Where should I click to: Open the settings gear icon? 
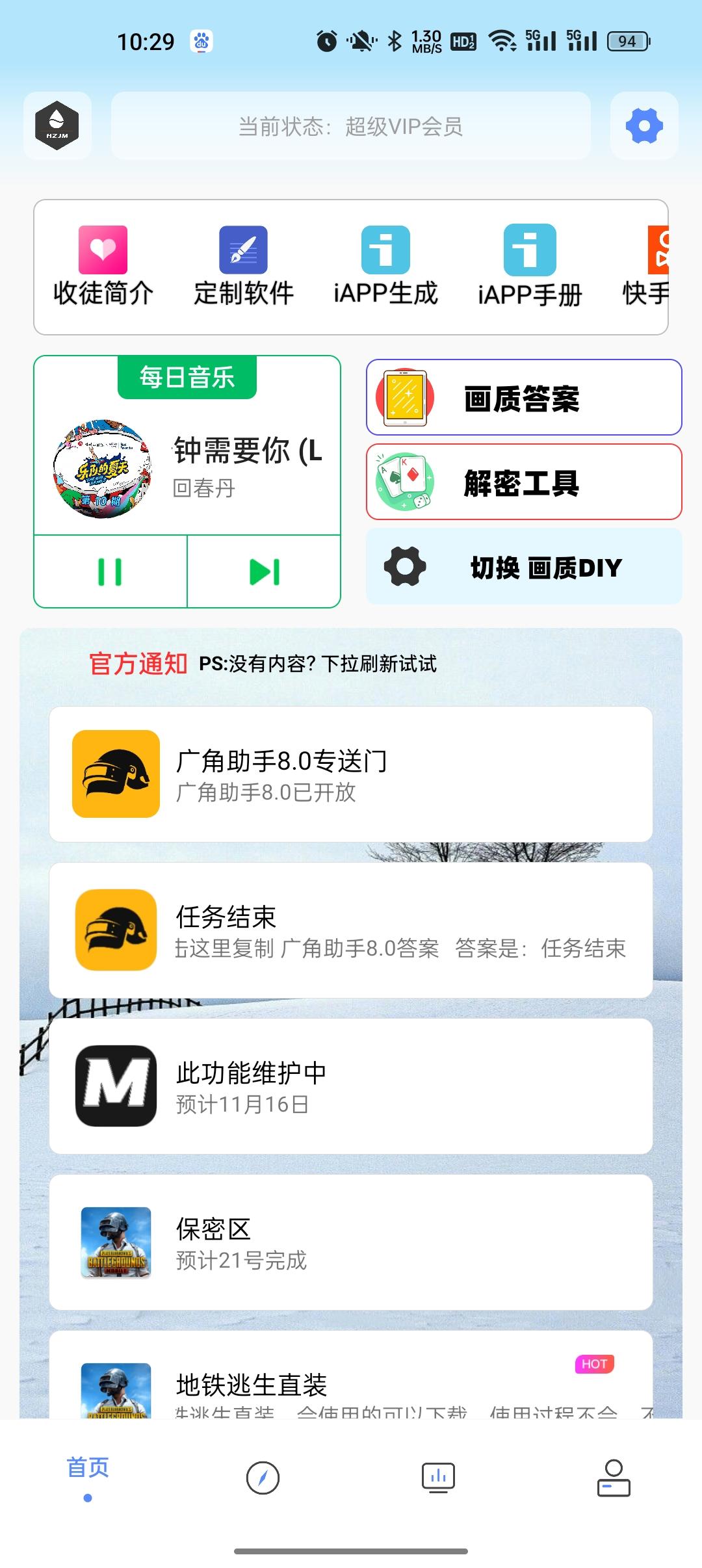tap(644, 126)
